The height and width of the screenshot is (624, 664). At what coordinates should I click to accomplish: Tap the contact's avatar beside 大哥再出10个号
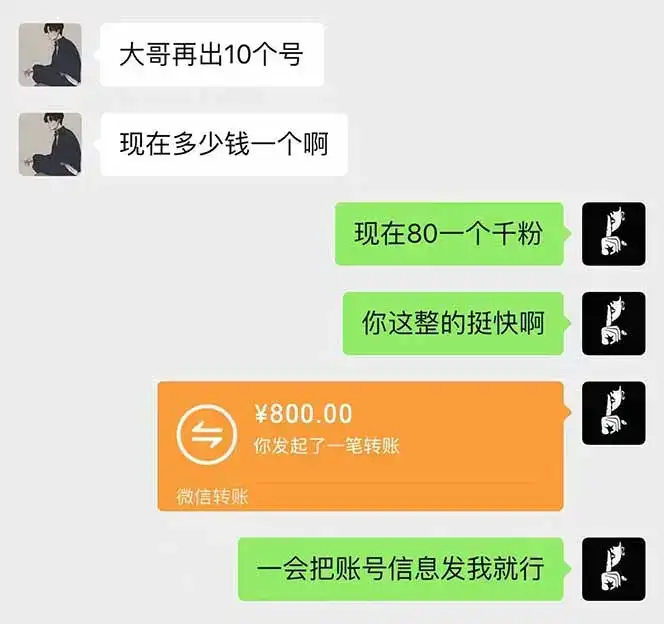[50, 55]
